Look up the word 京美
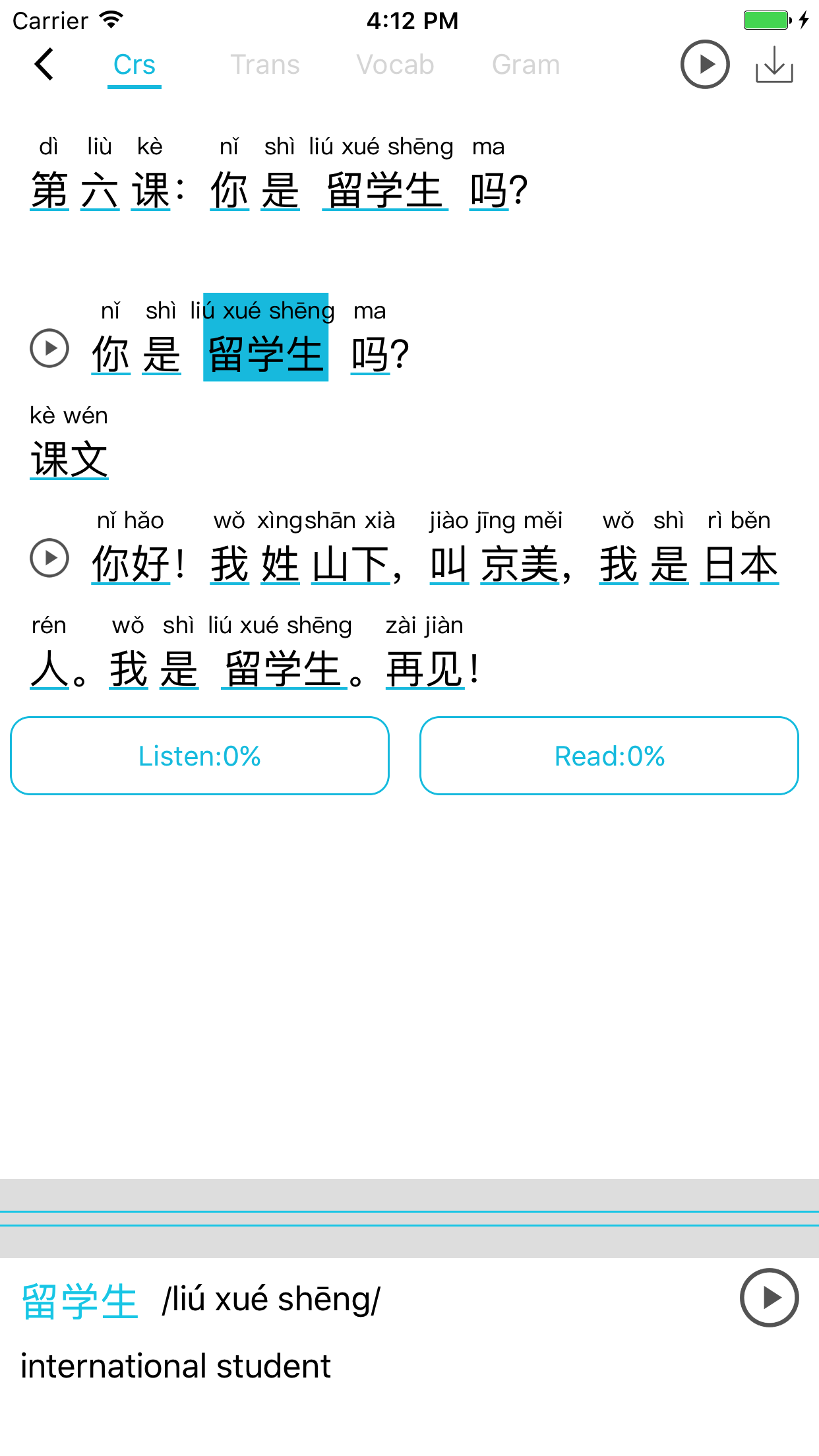The width and height of the screenshot is (819, 1456). (519, 564)
